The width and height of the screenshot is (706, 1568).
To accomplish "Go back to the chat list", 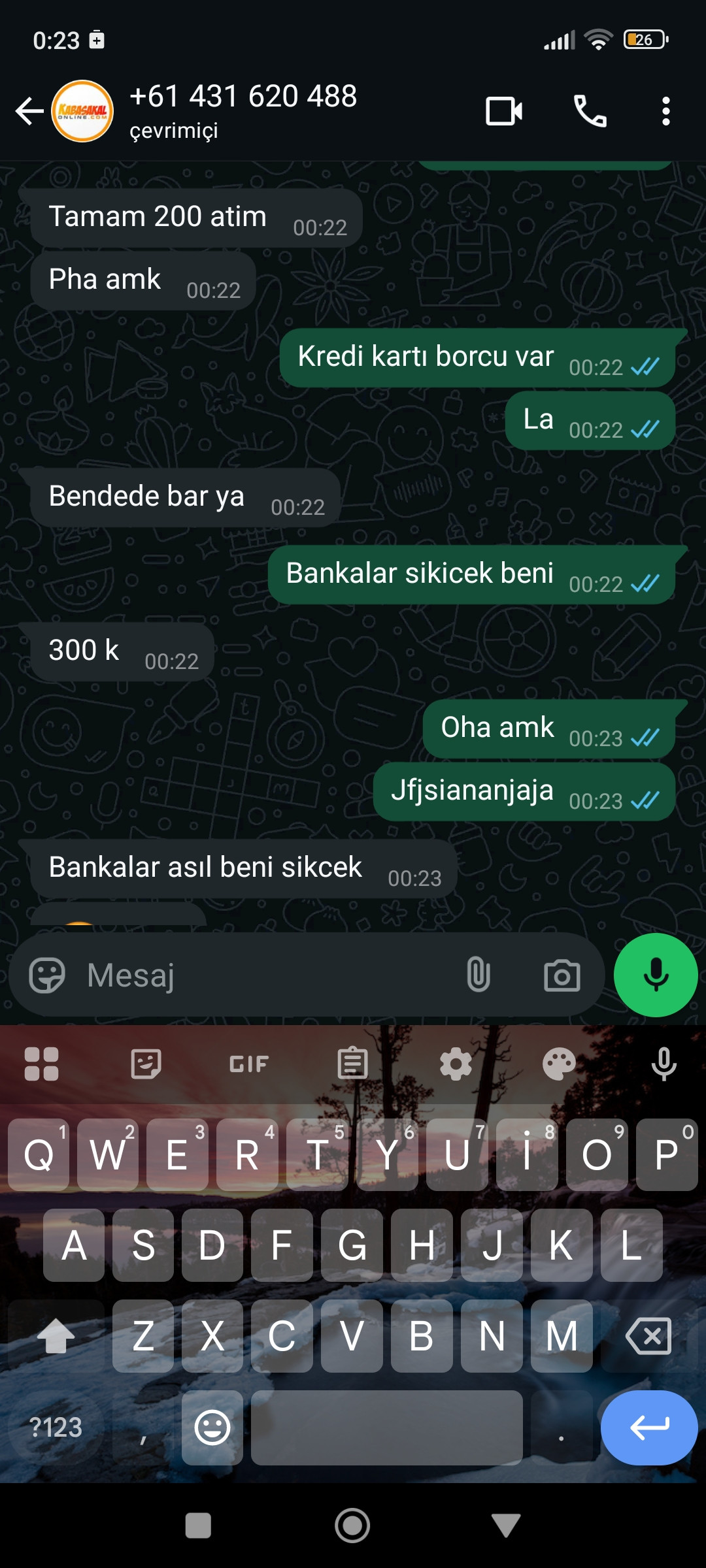I will point(29,111).
